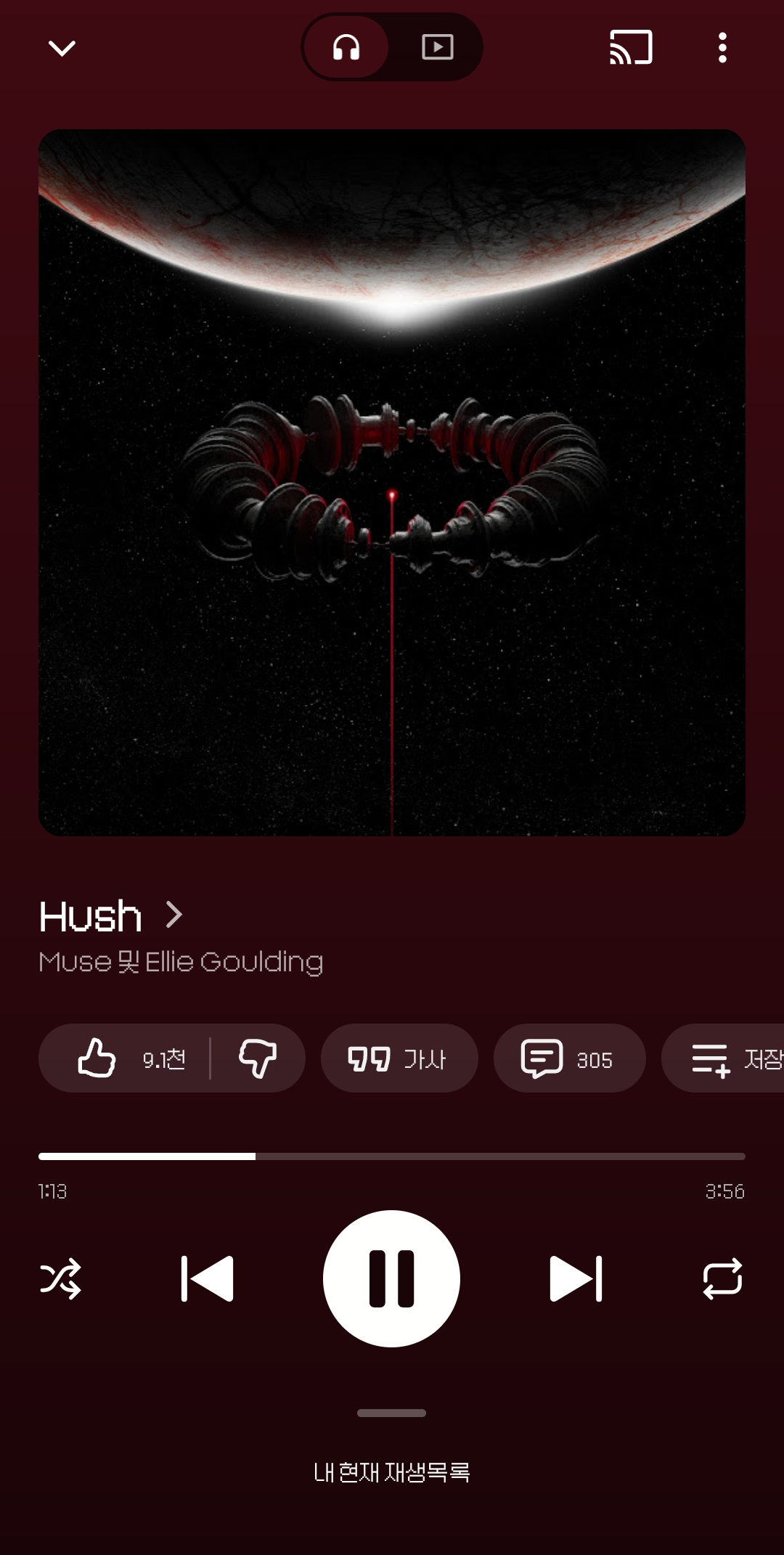The width and height of the screenshot is (784, 1555).
Task: Open the 305 comments
Action: tap(569, 1058)
